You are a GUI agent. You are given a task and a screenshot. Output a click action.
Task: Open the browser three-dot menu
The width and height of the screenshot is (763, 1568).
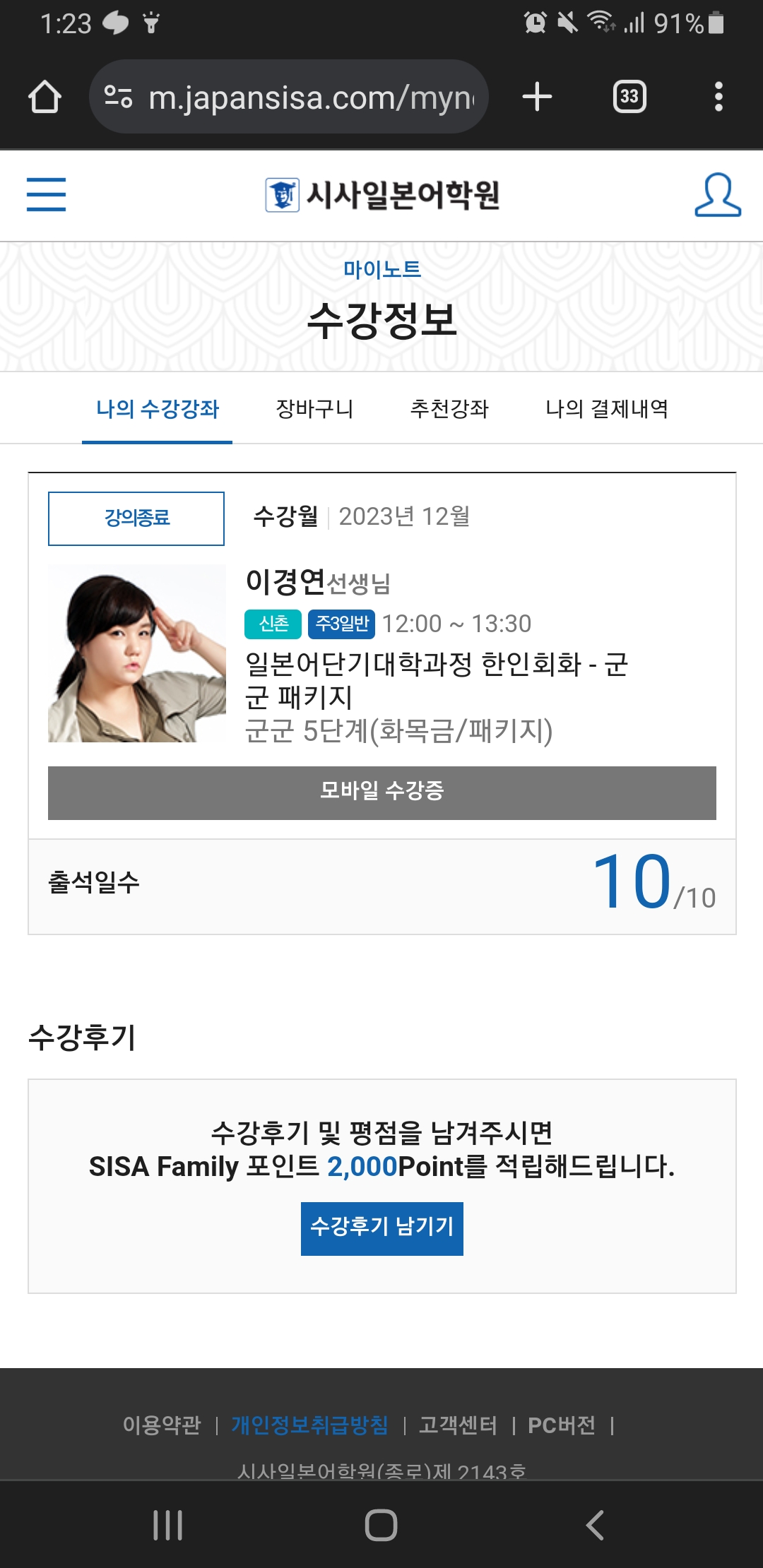tap(719, 99)
